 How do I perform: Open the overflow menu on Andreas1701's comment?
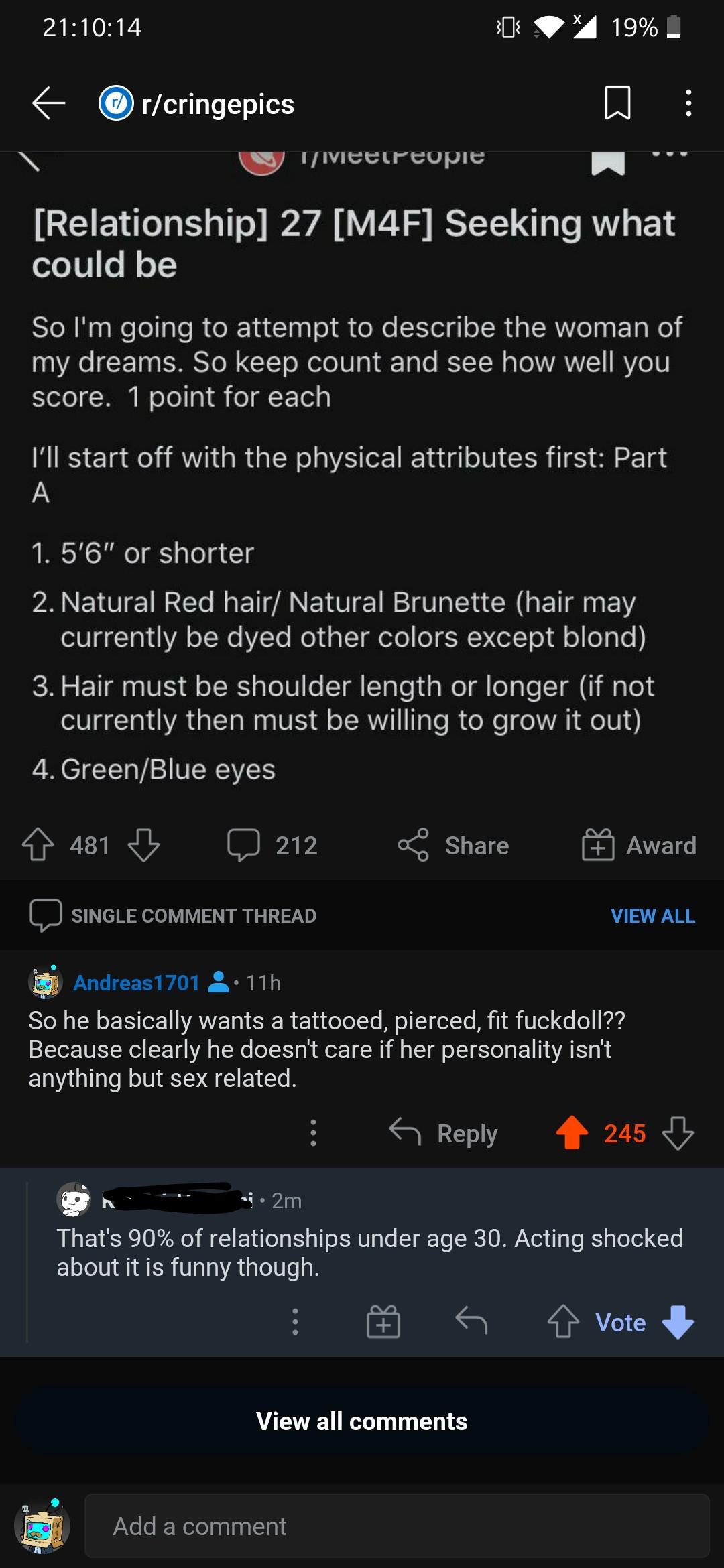(314, 1133)
